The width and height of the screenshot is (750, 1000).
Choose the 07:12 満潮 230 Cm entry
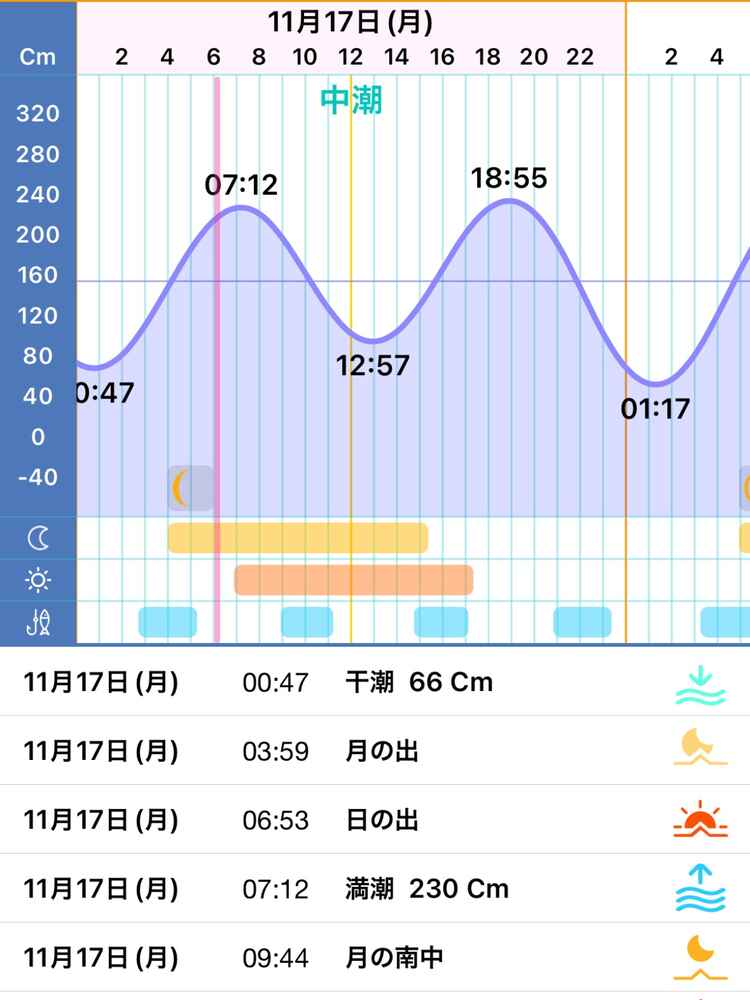(375, 888)
